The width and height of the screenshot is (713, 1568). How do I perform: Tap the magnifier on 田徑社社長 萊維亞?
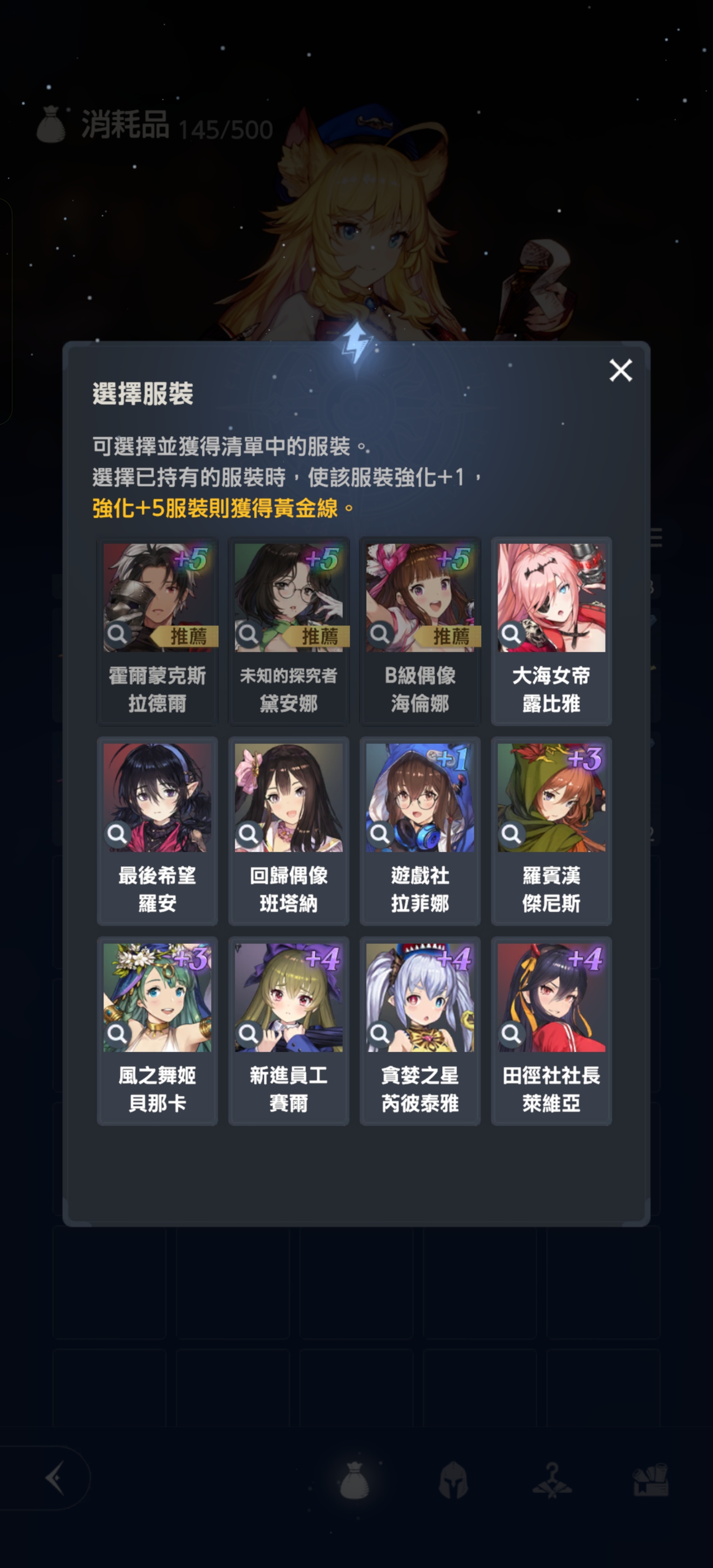(511, 1033)
